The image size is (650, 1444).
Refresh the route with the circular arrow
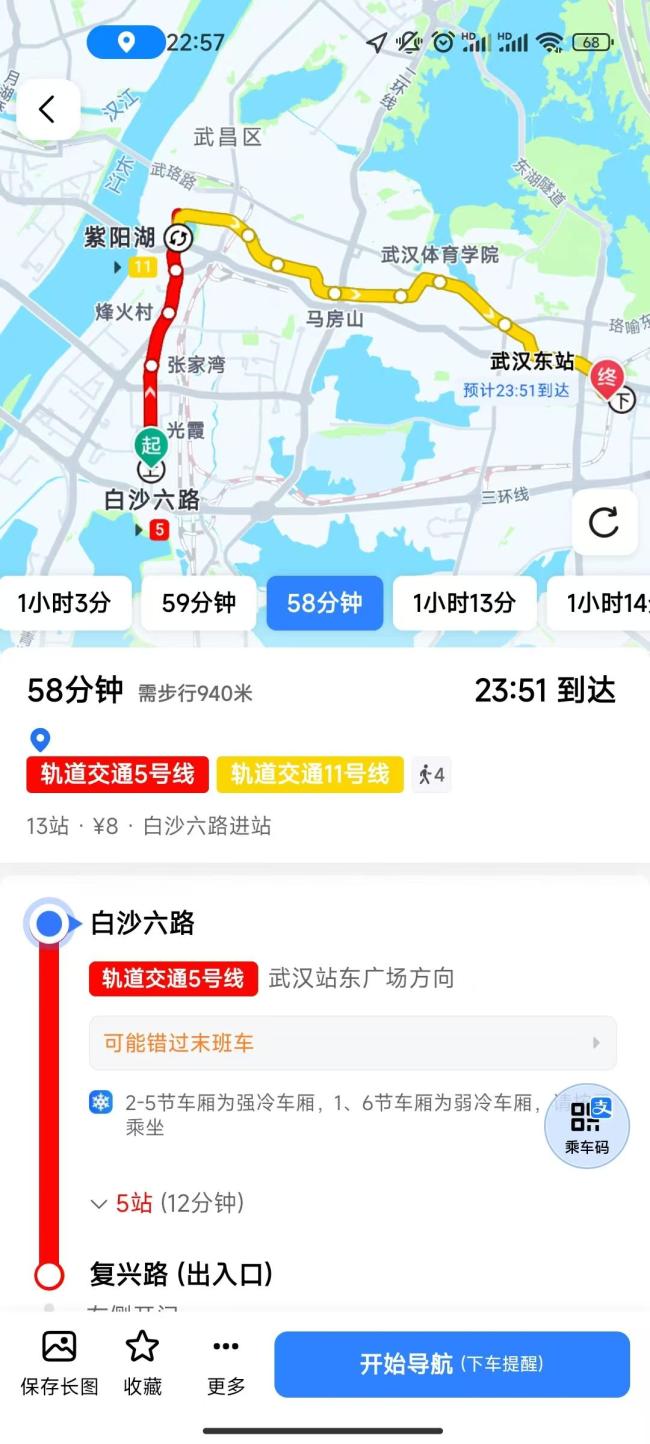[x=603, y=523]
